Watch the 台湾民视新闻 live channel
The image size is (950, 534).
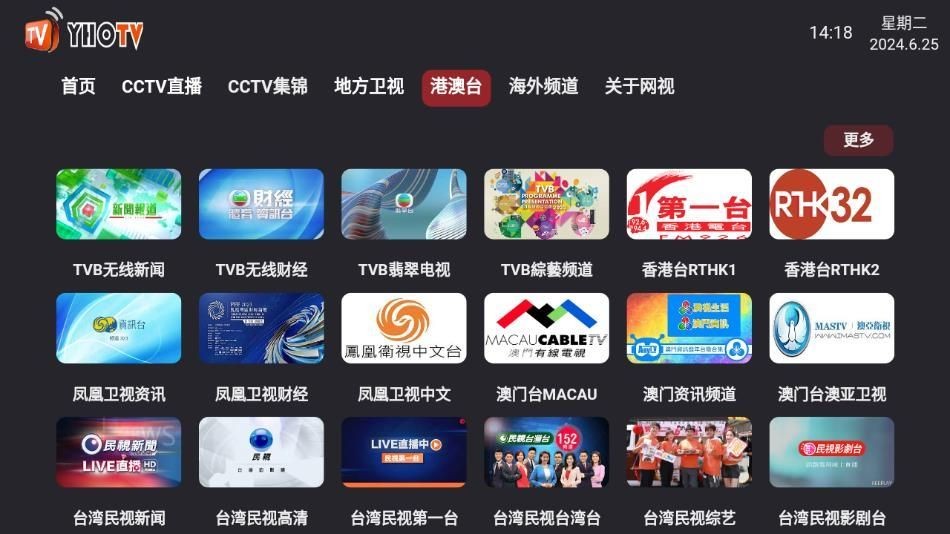point(119,452)
